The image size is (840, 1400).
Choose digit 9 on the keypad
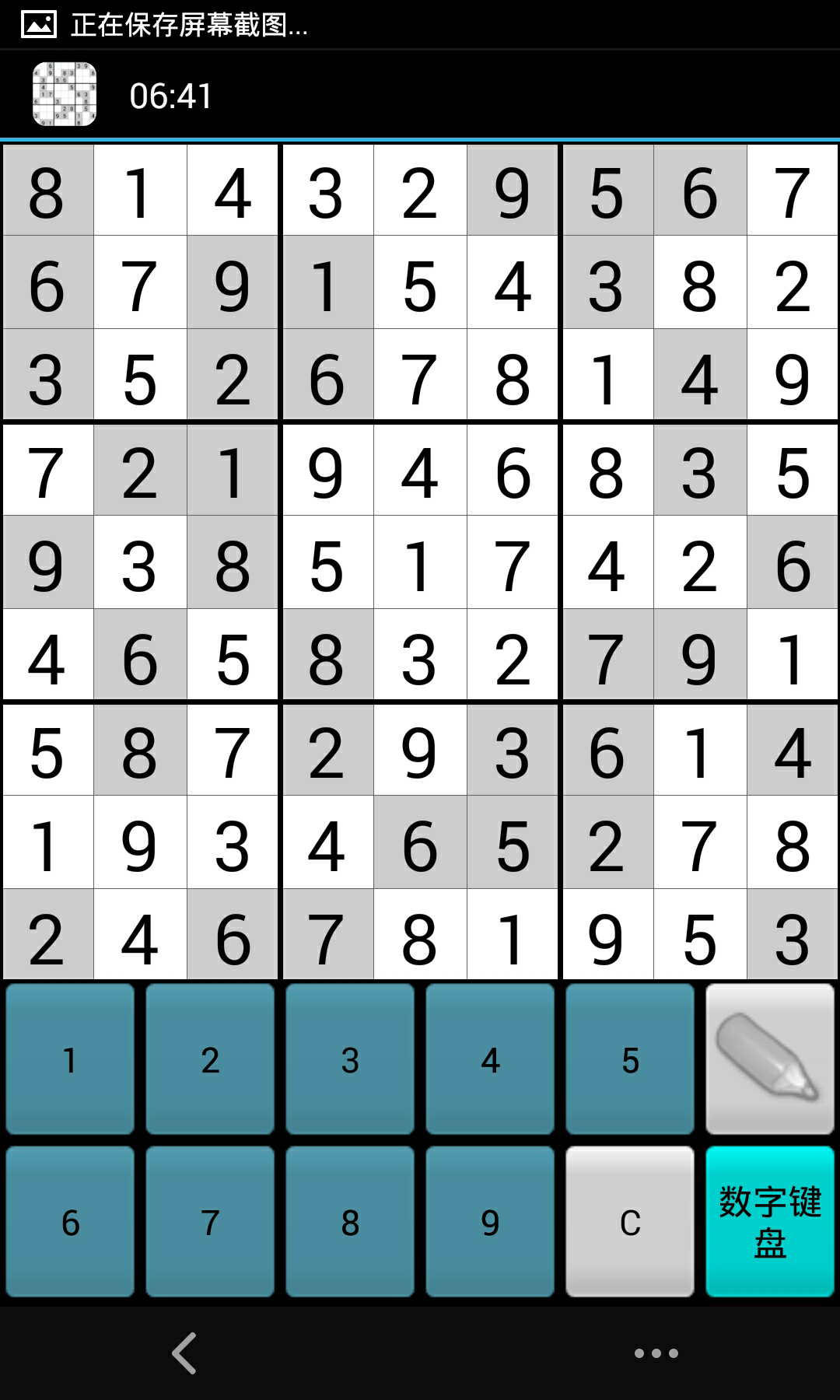[490, 1221]
